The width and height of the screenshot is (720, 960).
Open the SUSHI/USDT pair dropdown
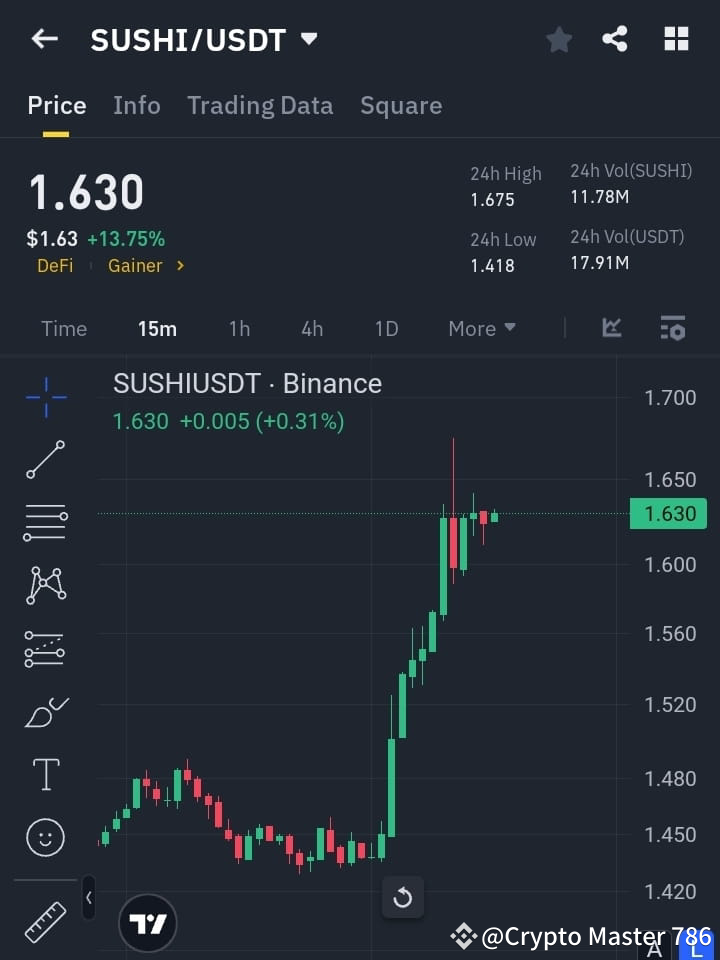click(309, 39)
